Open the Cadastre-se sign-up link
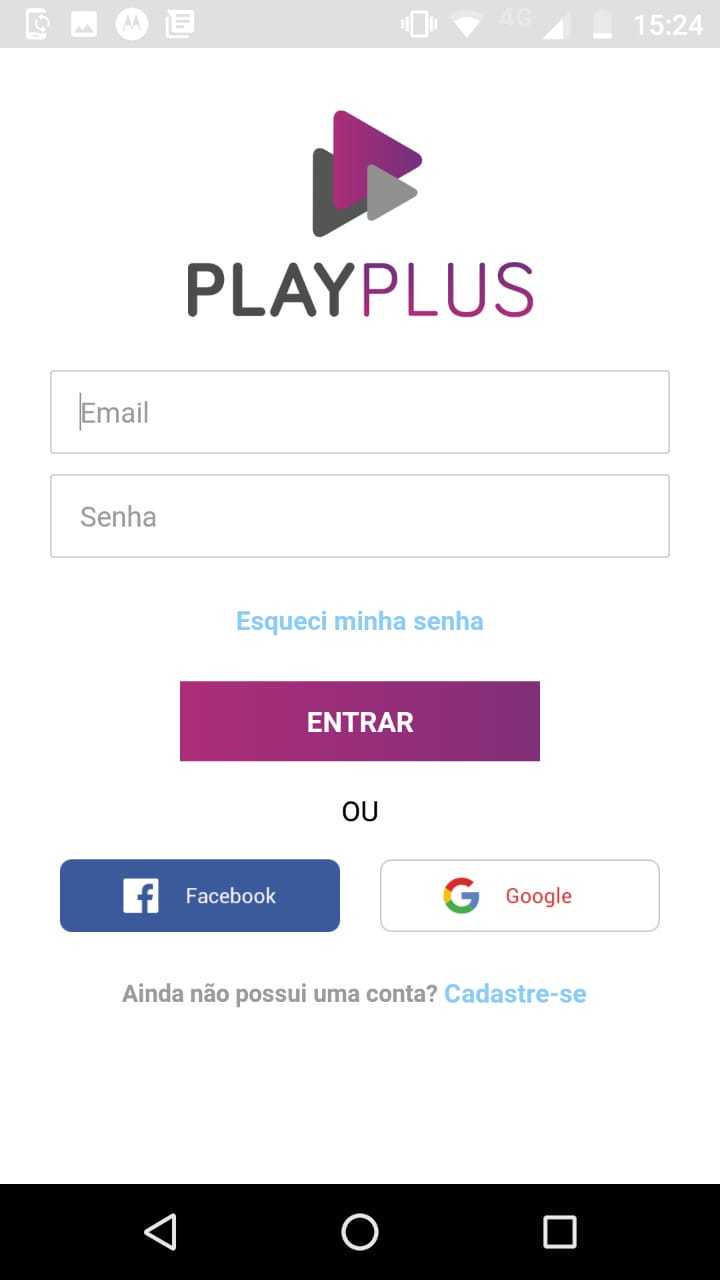This screenshot has height=1280, width=720. (x=515, y=993)
